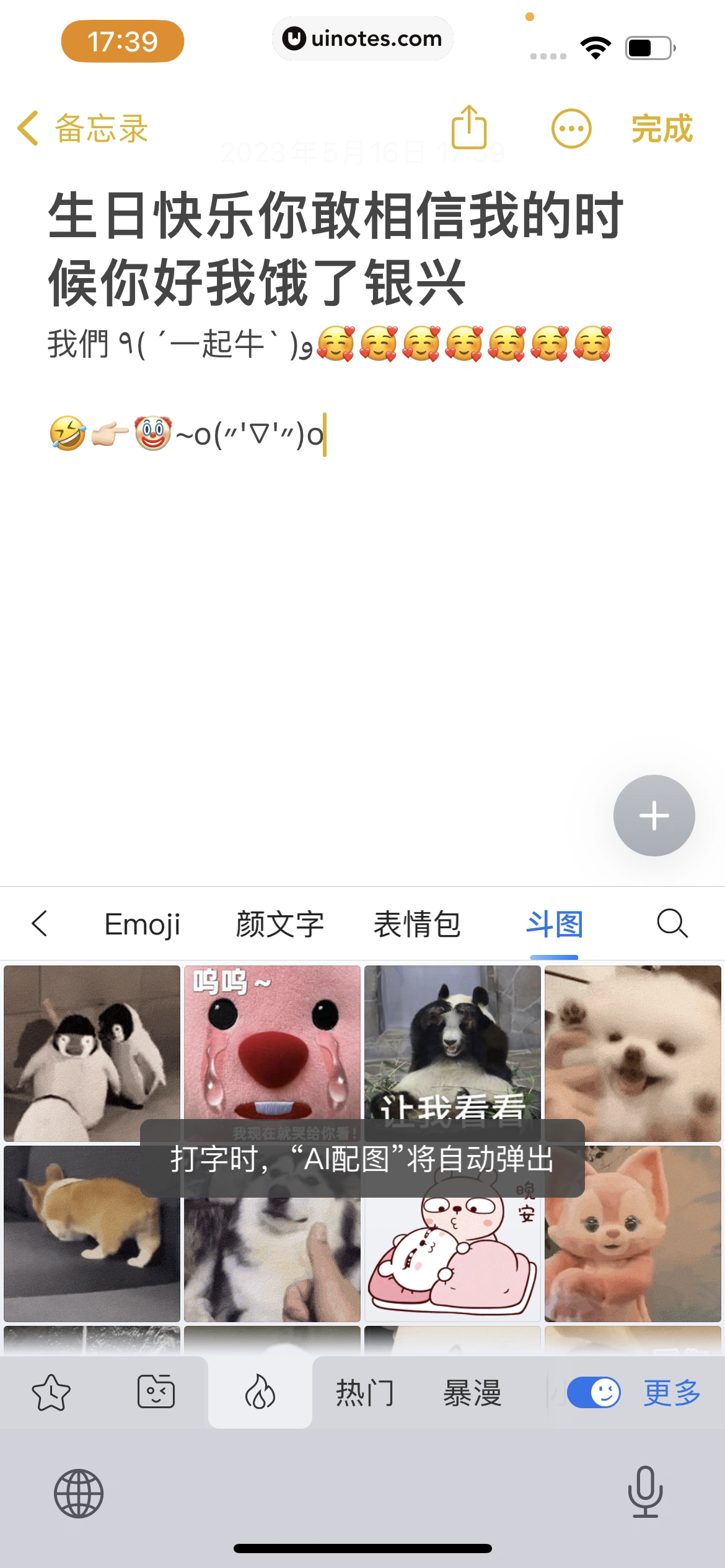The width and height of the screenshot is (725, 1568).
Task: Search for stickers with magnifier icon
Action: coord(672,923)
